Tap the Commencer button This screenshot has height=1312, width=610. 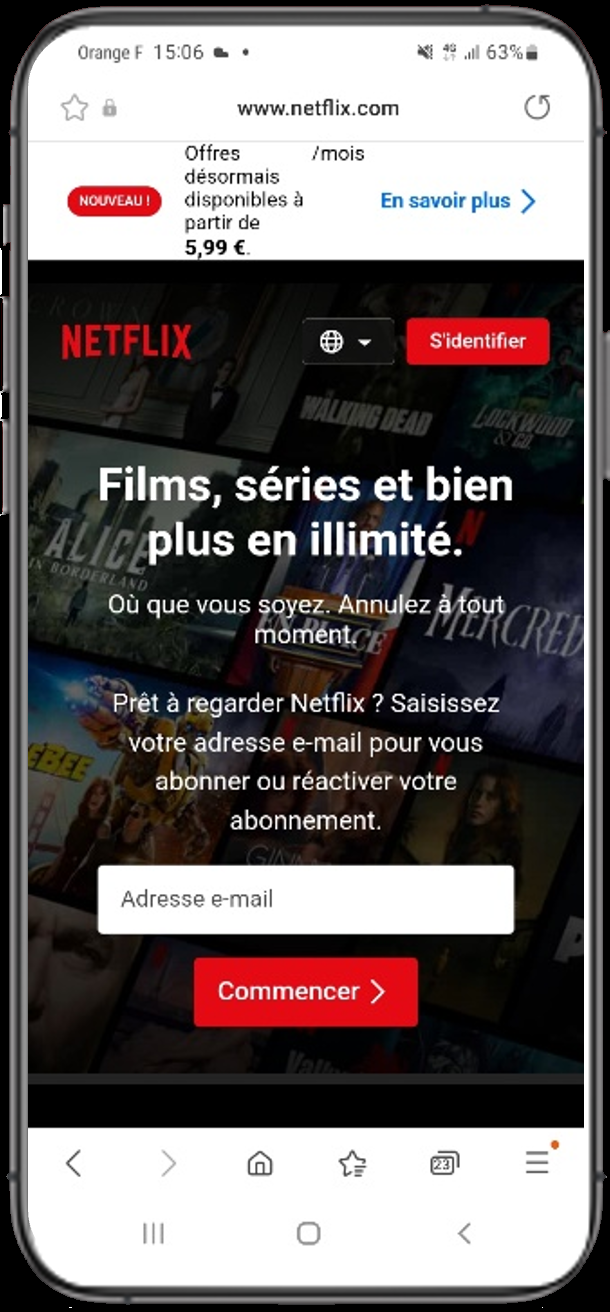[x=305, y=991]
